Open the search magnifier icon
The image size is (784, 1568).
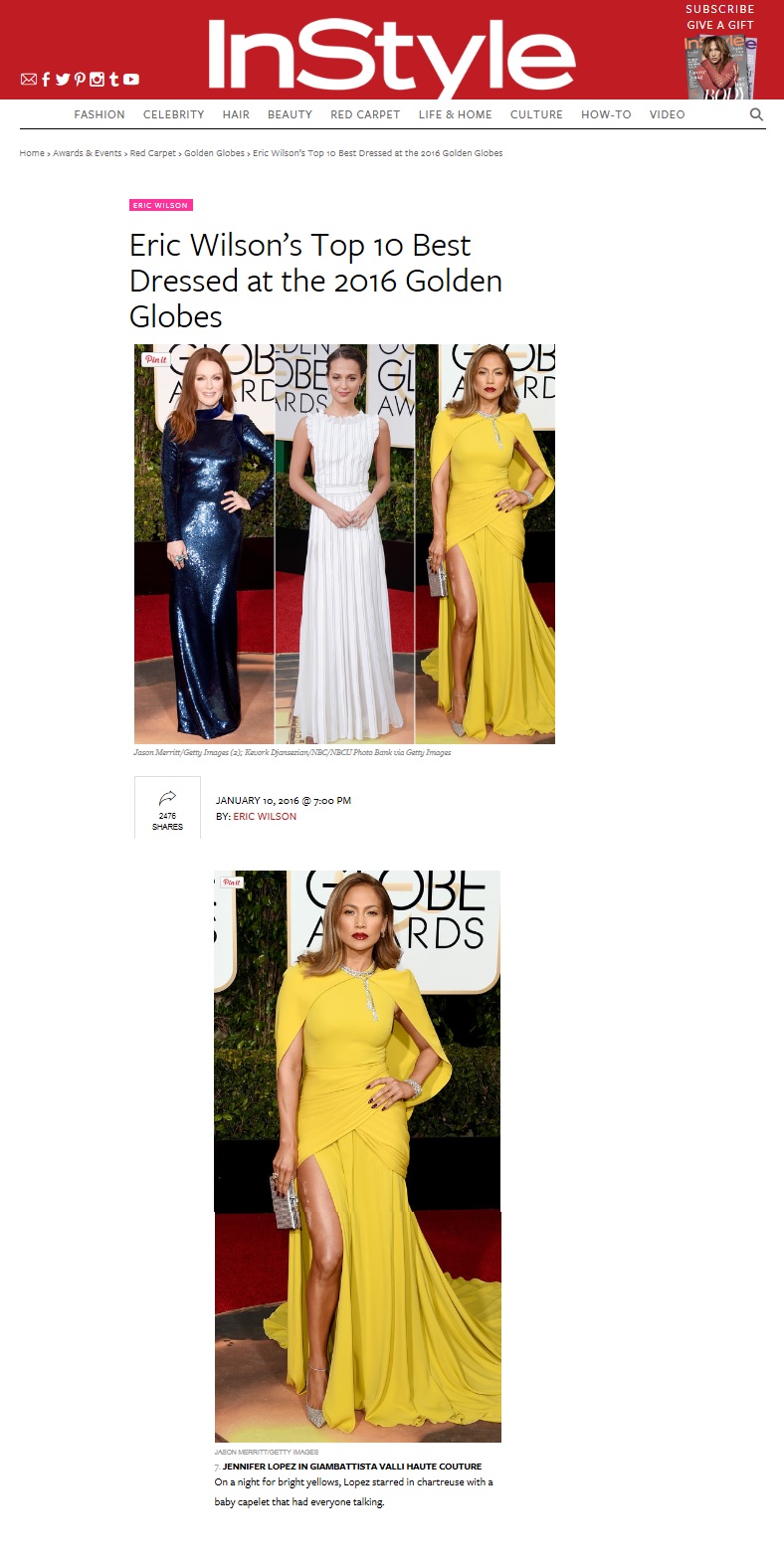coord(756,114)
